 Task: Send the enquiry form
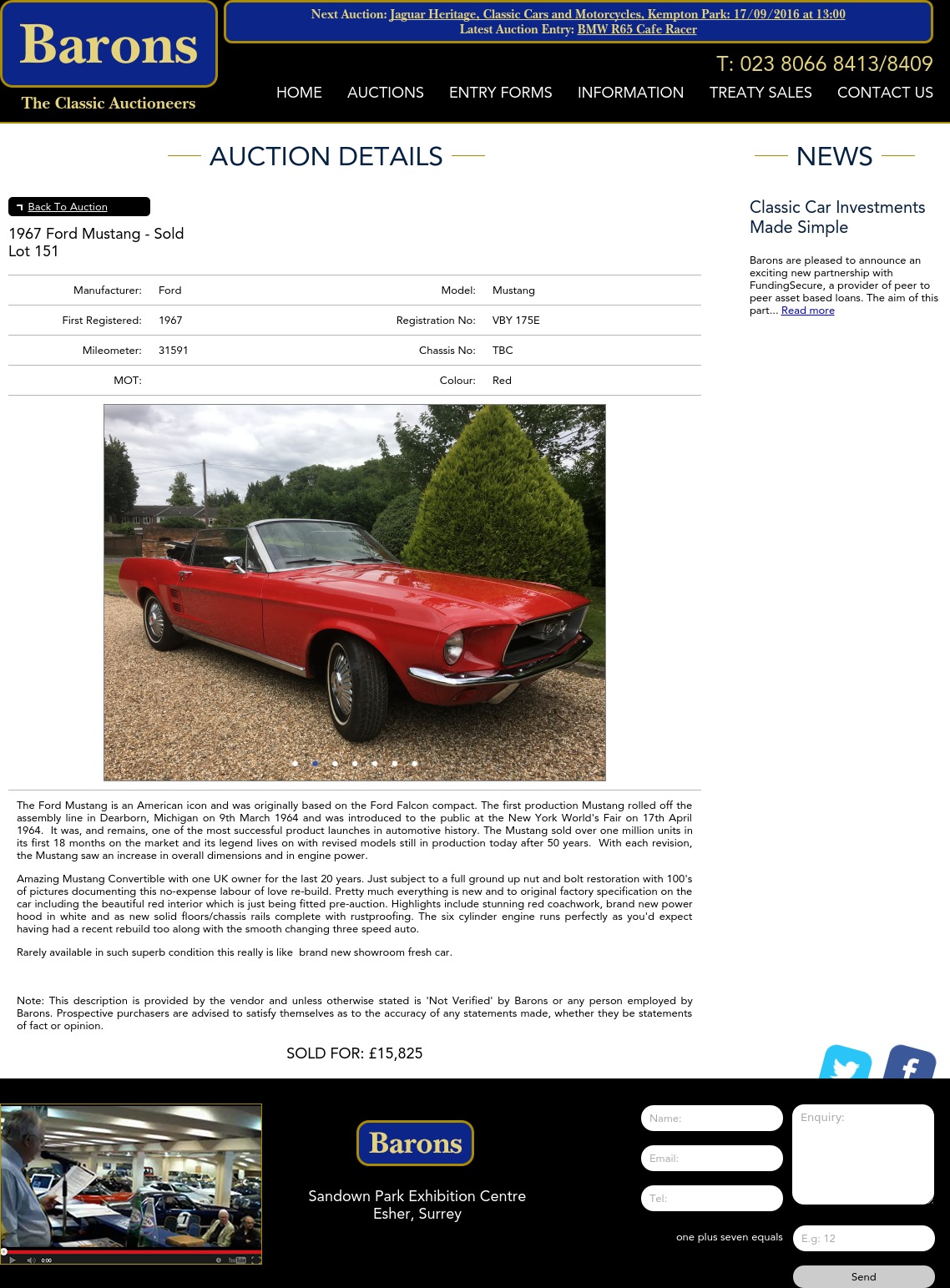pyautogui.click(x=863, y=1277)
